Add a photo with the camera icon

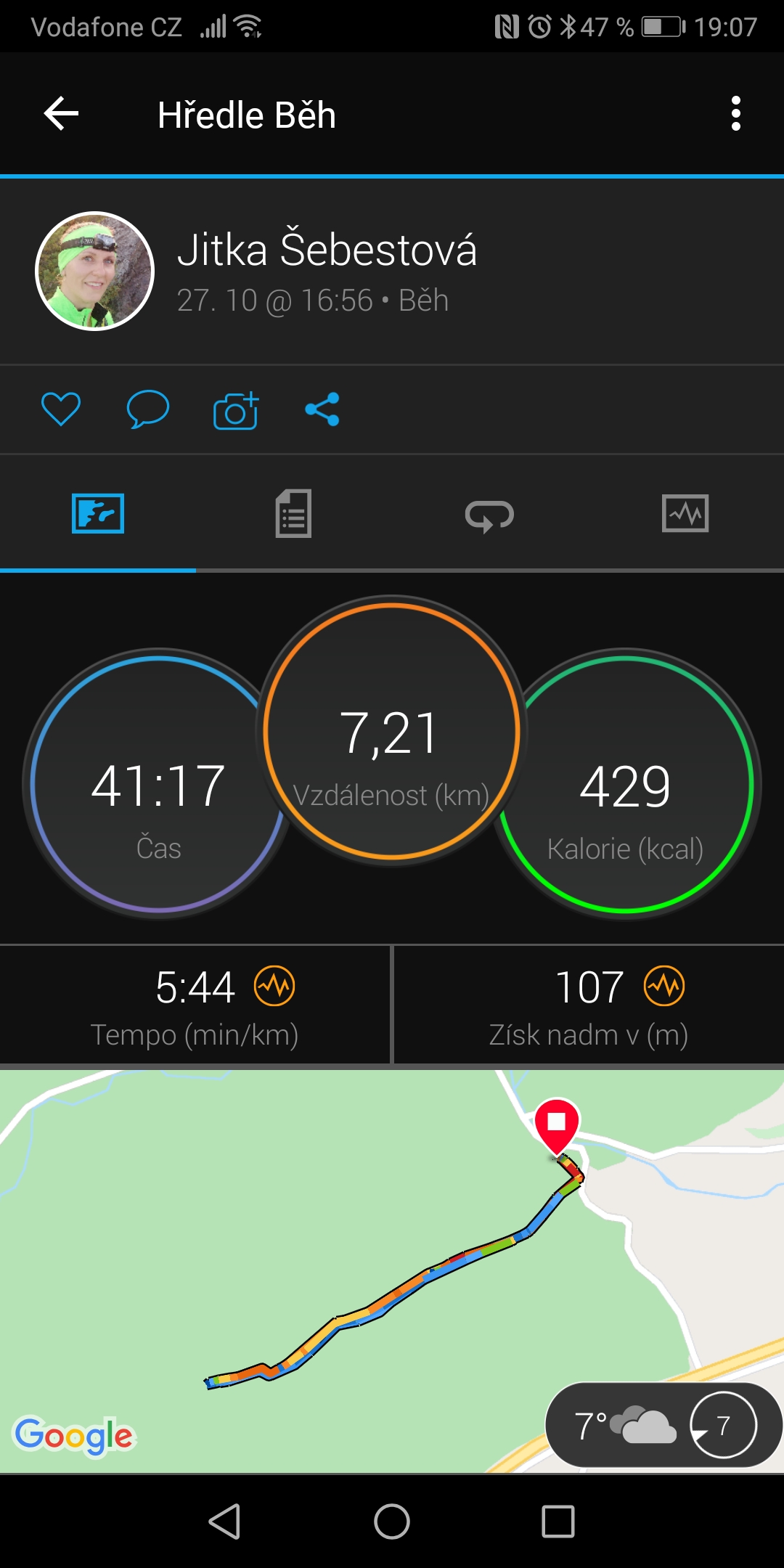point(235,410)
